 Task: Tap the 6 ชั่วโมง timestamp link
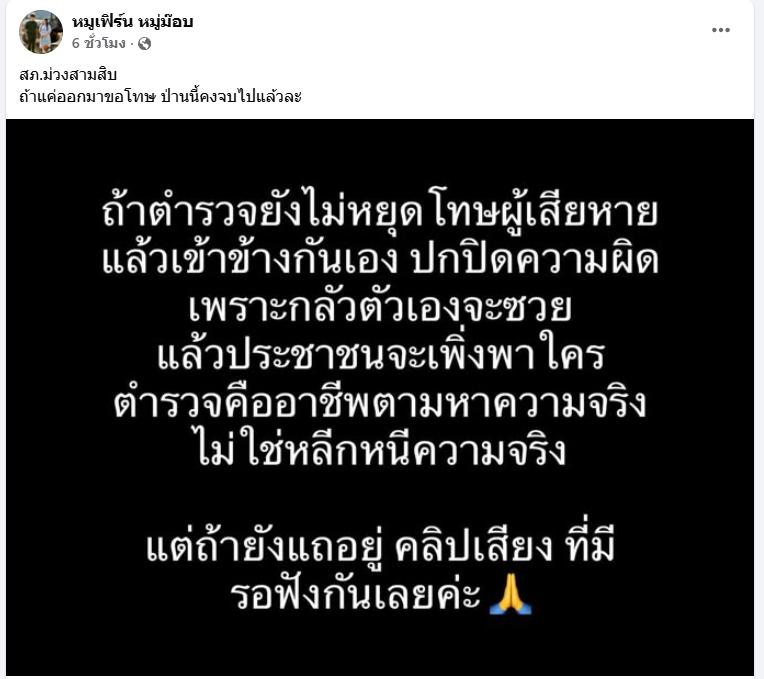98,43
